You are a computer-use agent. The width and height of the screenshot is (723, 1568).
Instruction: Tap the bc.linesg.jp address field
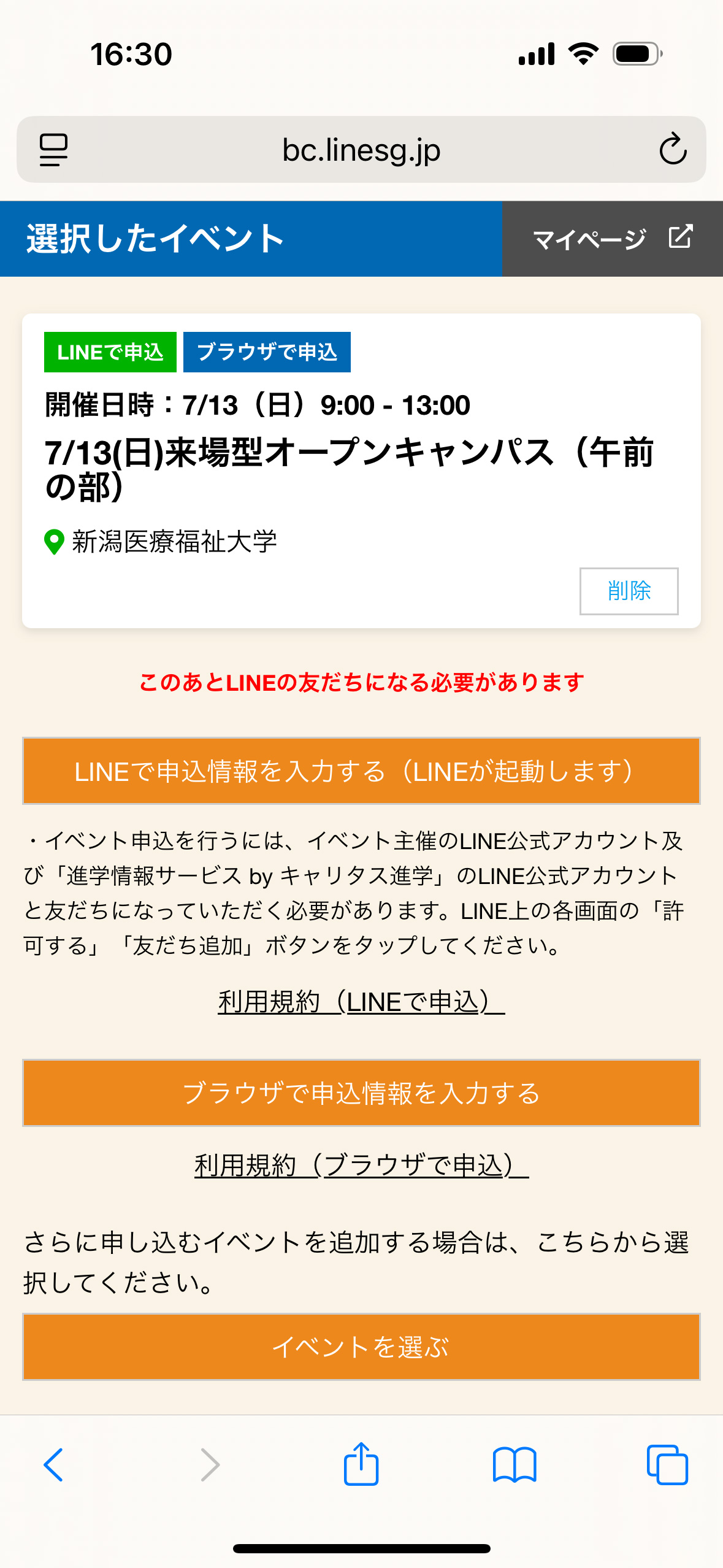pos(361,150)
